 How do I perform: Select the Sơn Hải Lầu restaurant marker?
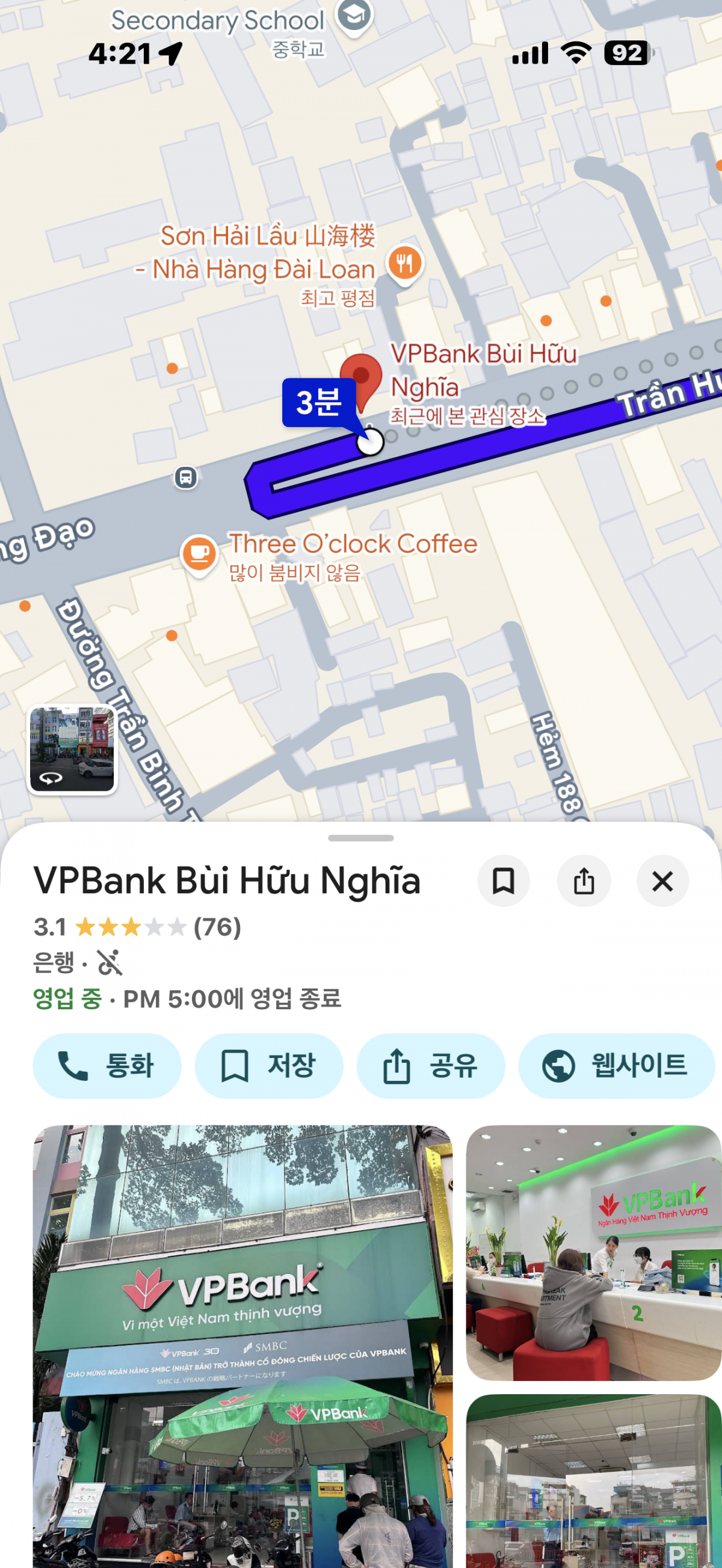point(405,263)
